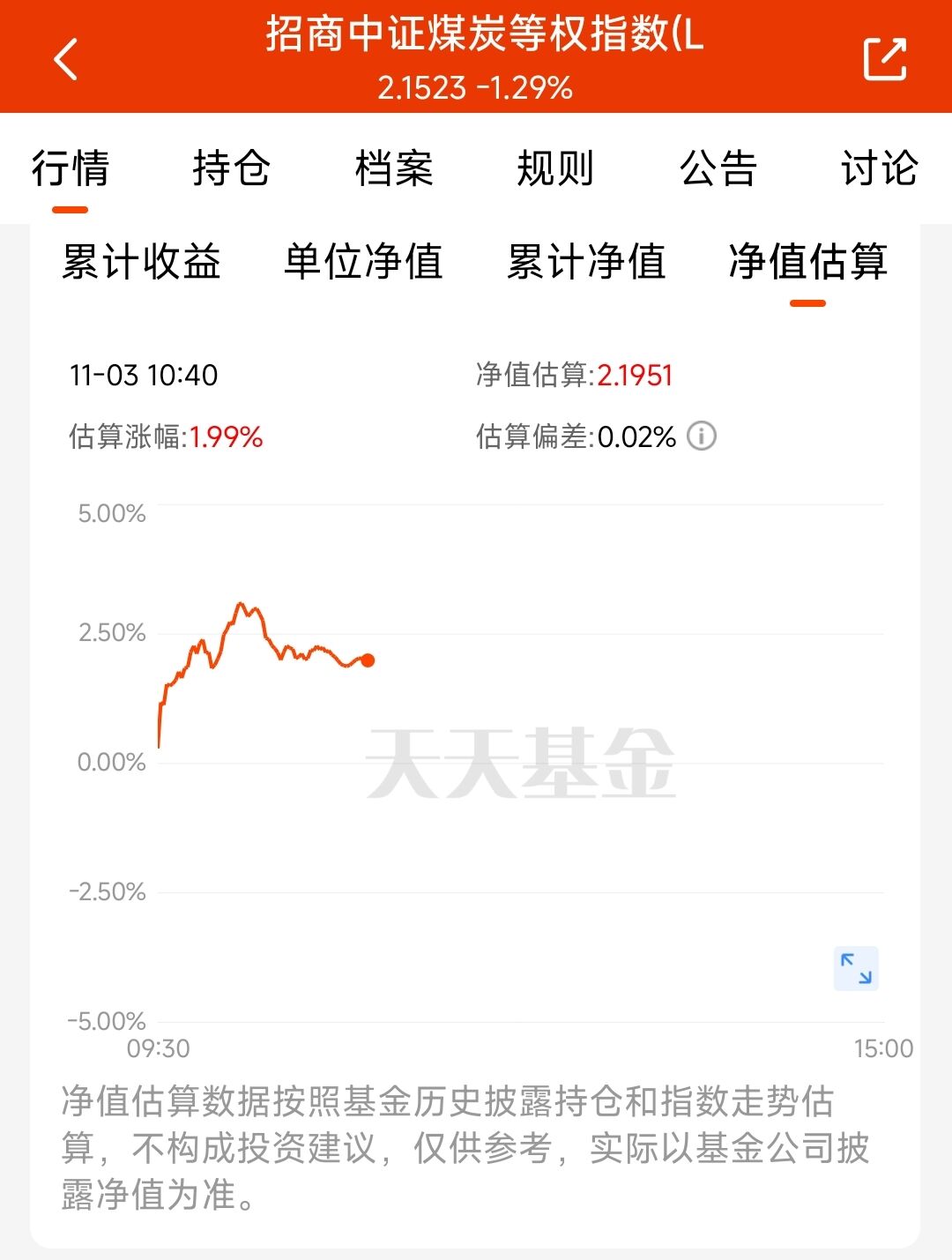Show the 累计收益 chart
Screen dimensions: 952x1260
pos(141,262)
